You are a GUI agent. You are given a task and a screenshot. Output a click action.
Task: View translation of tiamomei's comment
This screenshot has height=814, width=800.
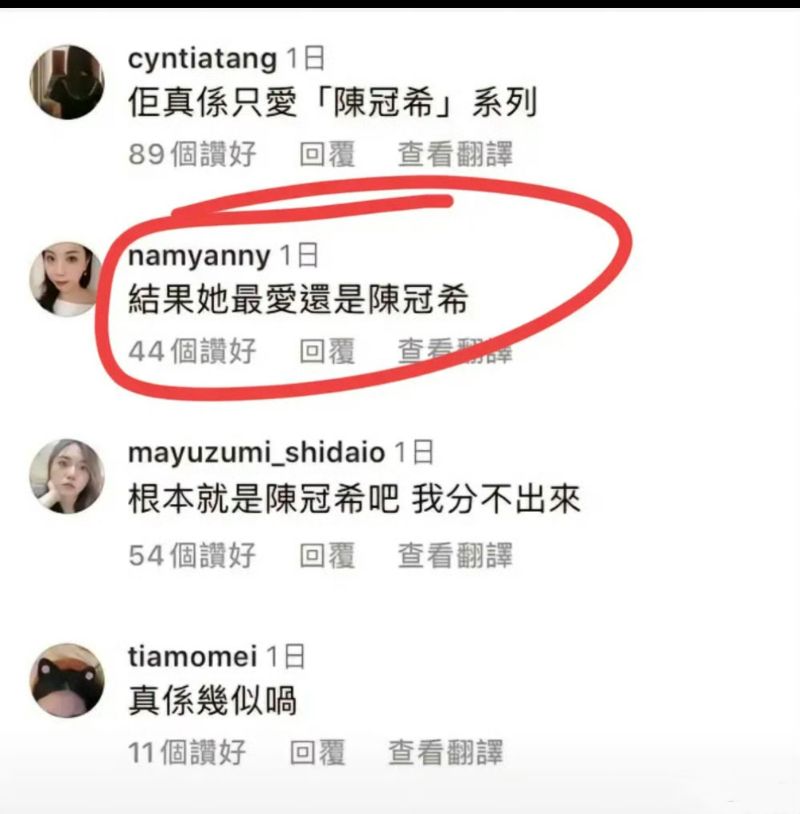pyautogui.click(x=445, y=752)
